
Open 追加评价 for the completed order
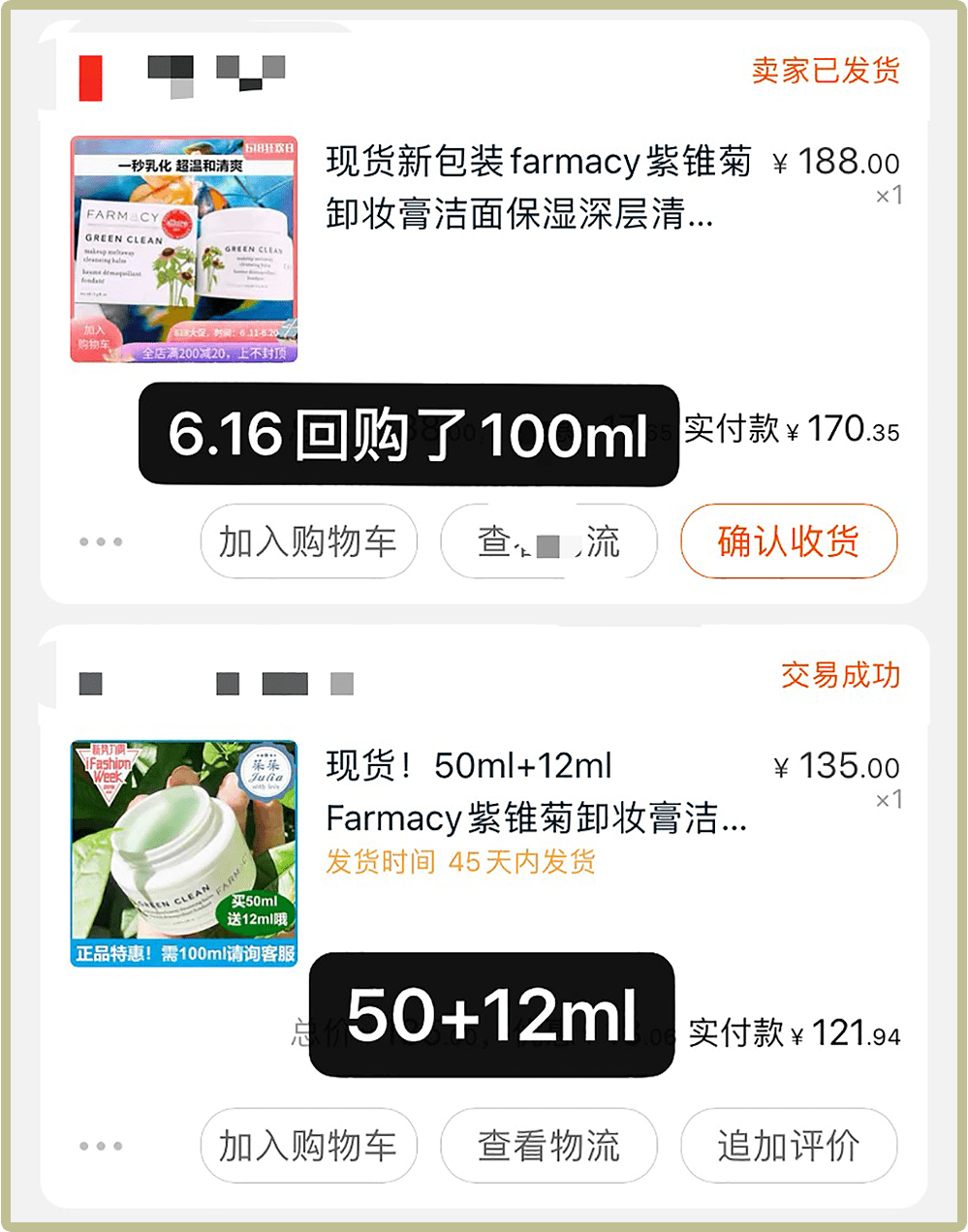click(x=788, y=1147)
